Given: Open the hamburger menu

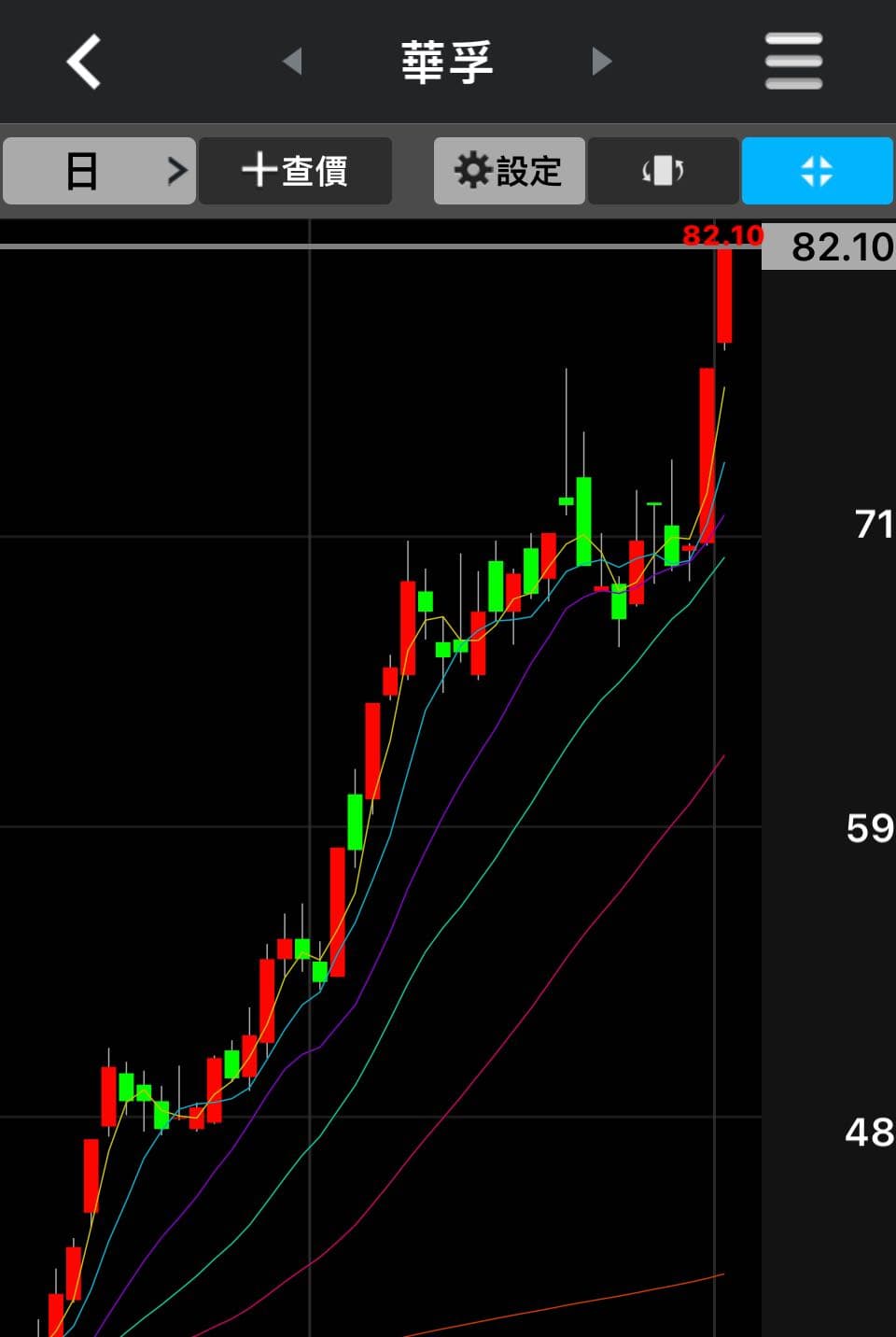Looking at the screenshot, I should [793, 62].
